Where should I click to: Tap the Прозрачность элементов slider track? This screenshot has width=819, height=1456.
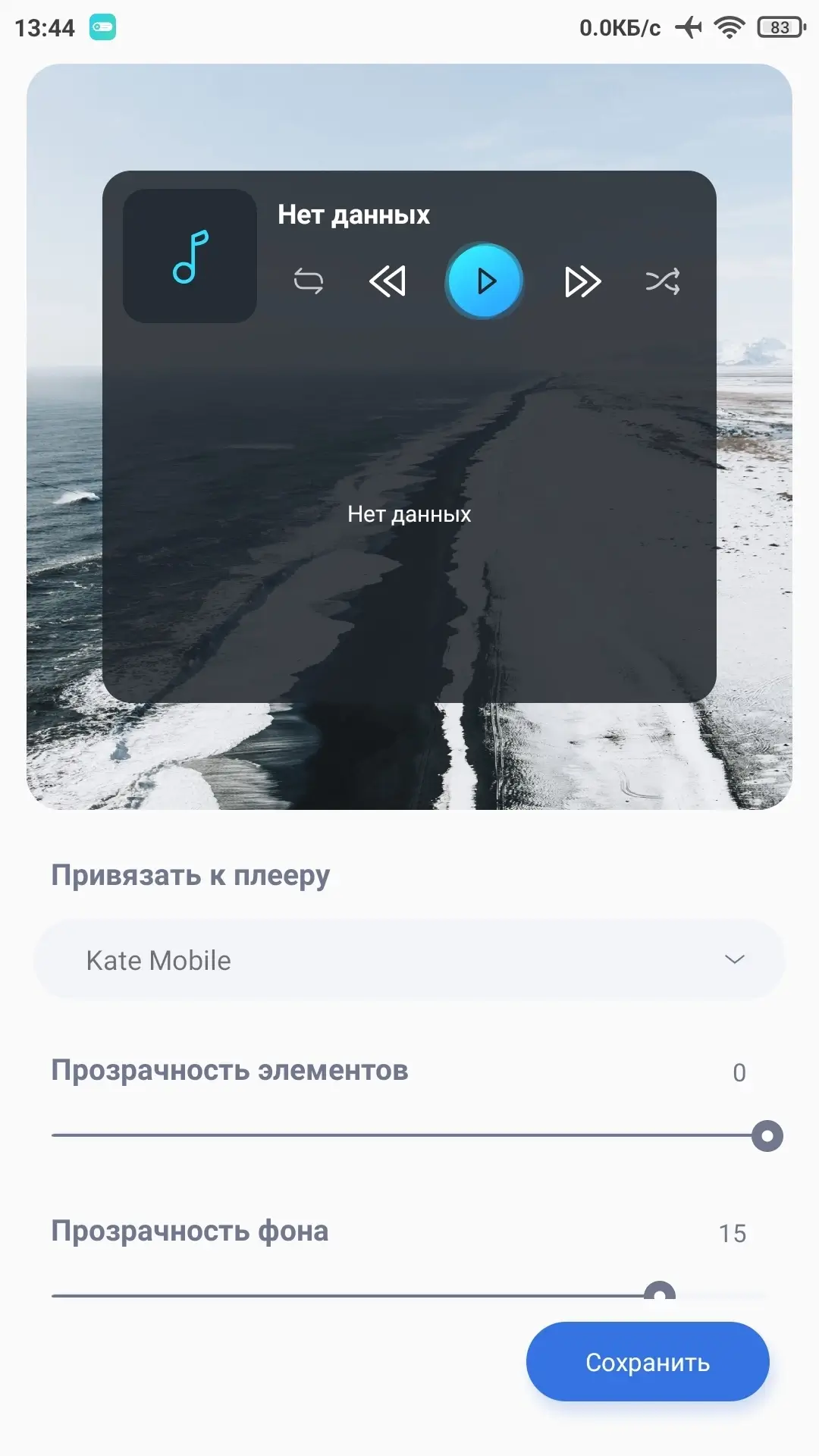tap(402, 1136)
